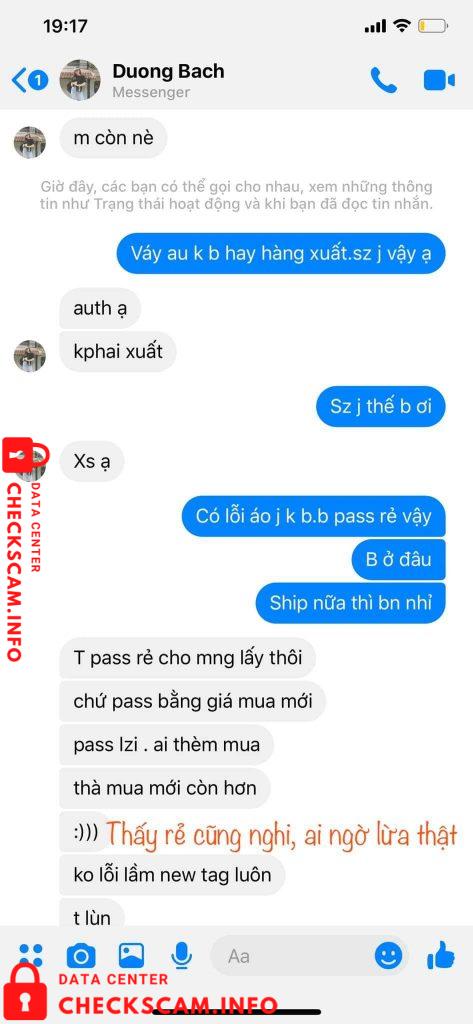Send a thumbs-up like

(441, 955)
